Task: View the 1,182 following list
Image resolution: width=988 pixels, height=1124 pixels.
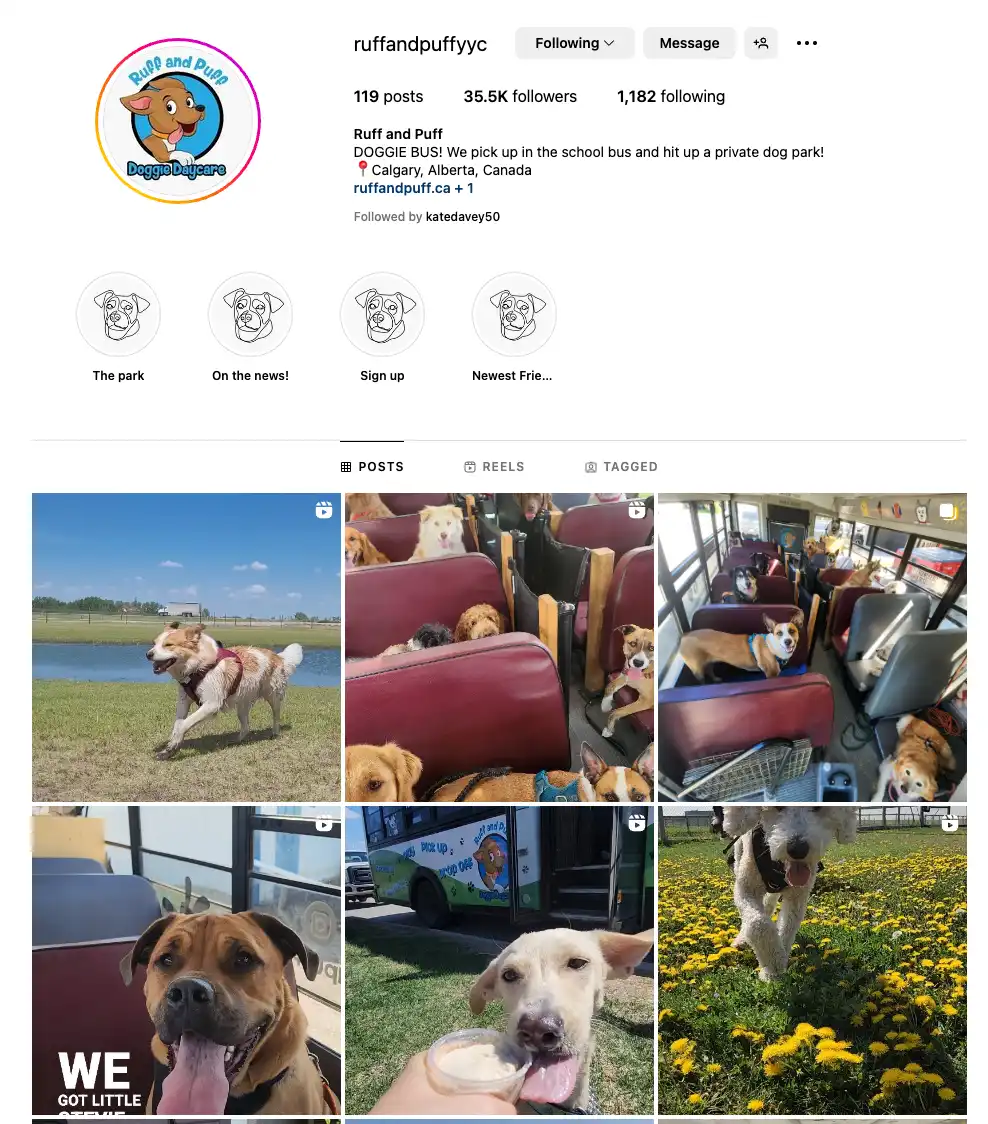Action: click(x=670, y=97)
